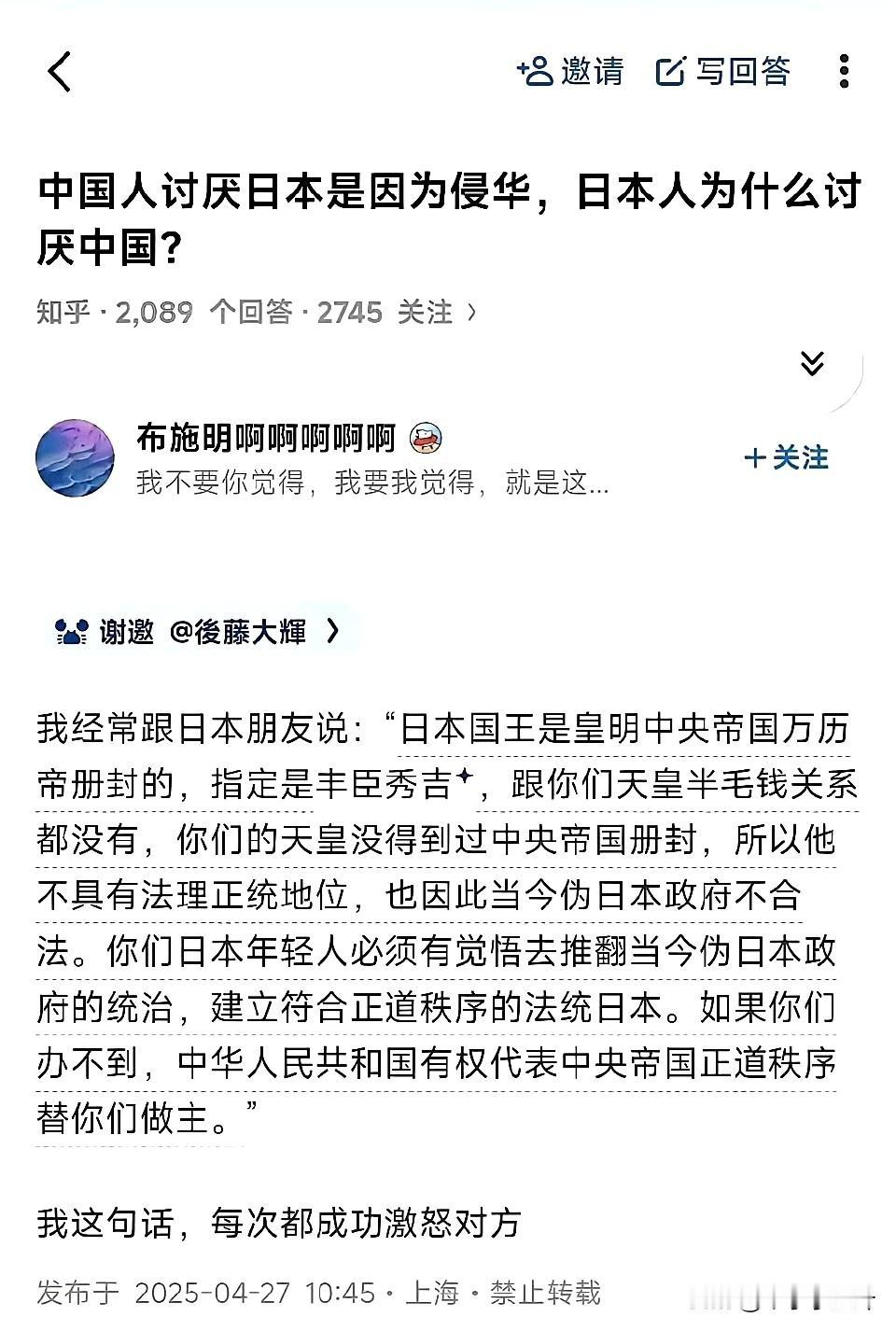Tap the 写回答 pencil icon

670,71
